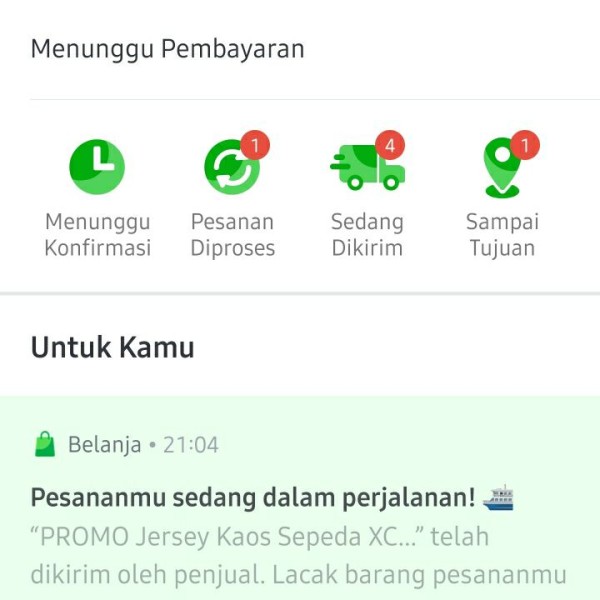
Task: Check Sedang Dikirim shipments
Action: 367,199
